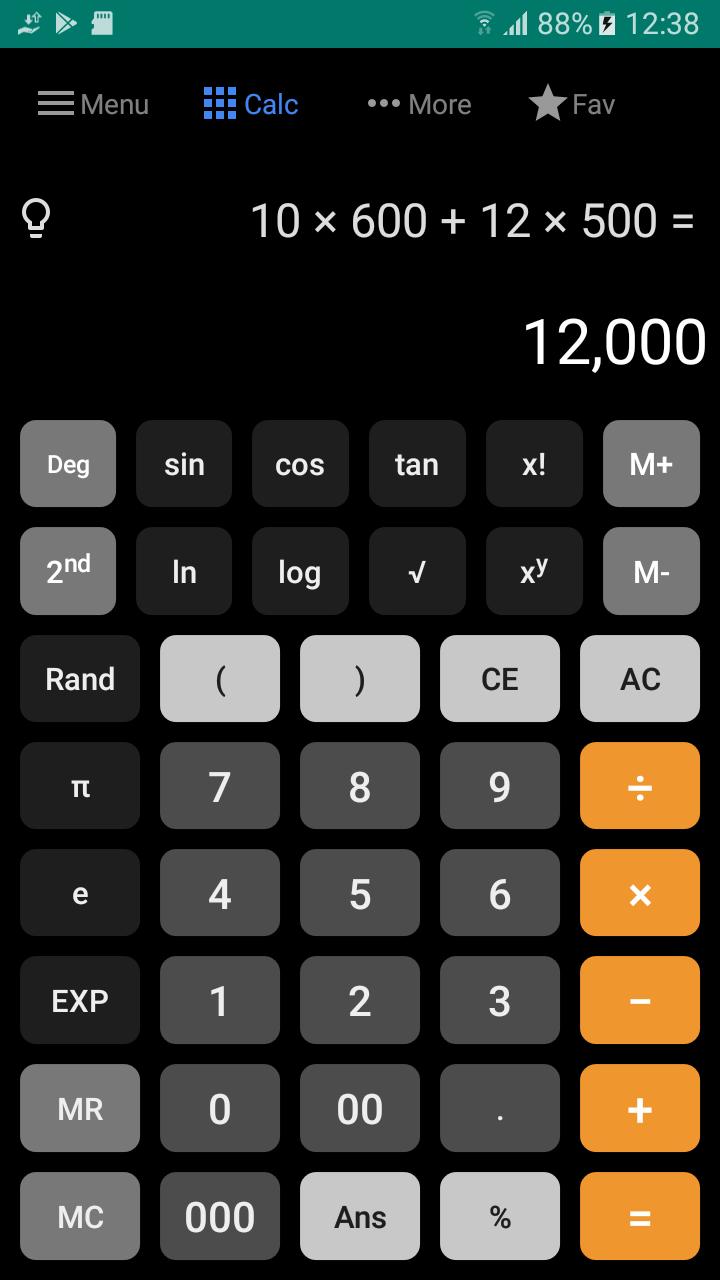Tap the factorial x! key
The image size is (720, 1280).
(x=534, y=463)
